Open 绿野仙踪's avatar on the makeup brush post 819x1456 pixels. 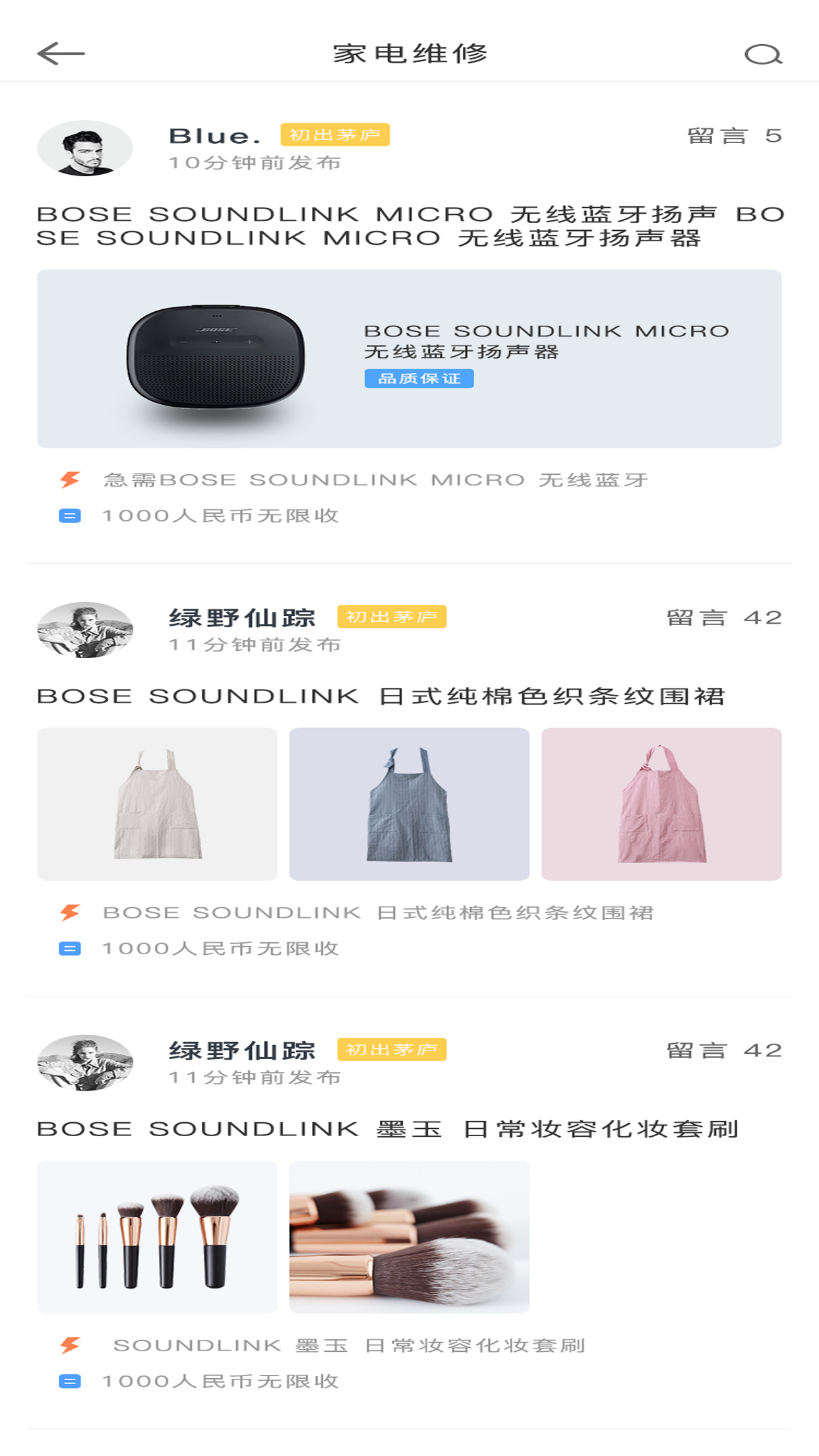[84, 1062]
